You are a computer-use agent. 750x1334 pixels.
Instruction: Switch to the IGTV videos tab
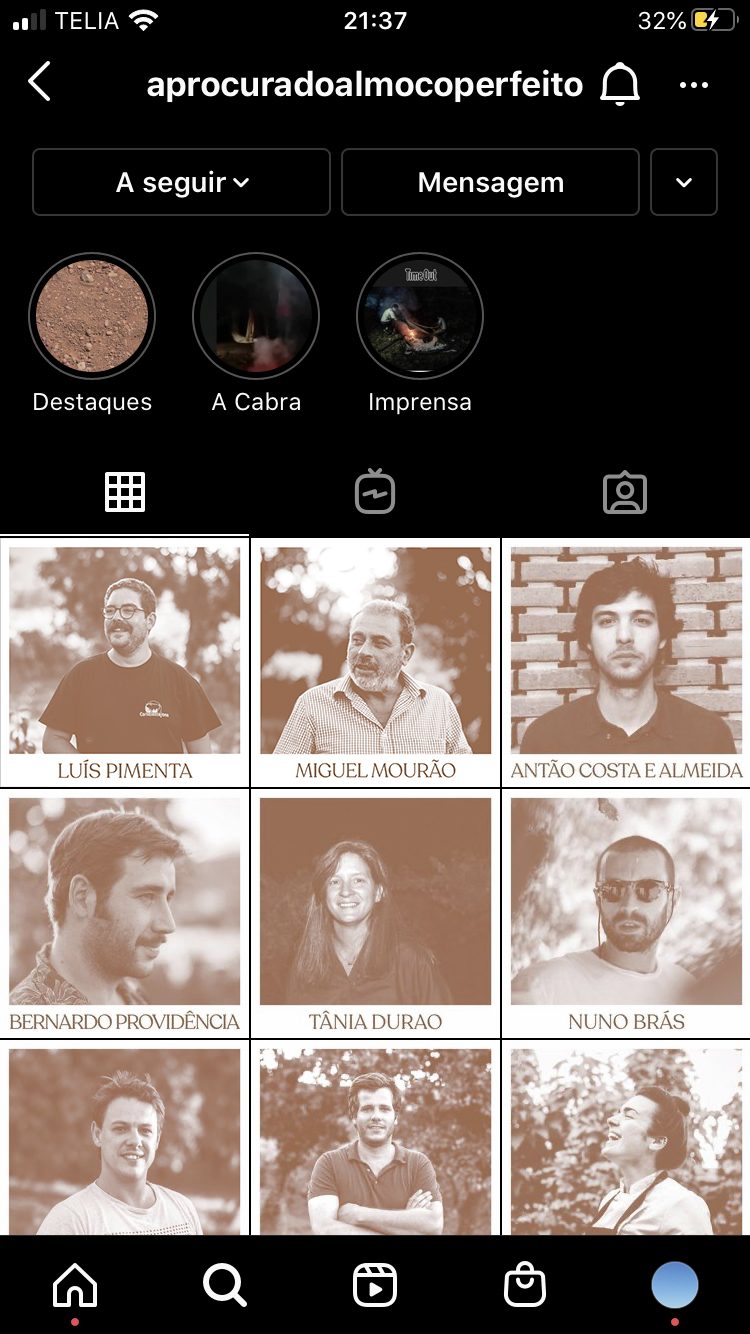[x=375, y=492]
